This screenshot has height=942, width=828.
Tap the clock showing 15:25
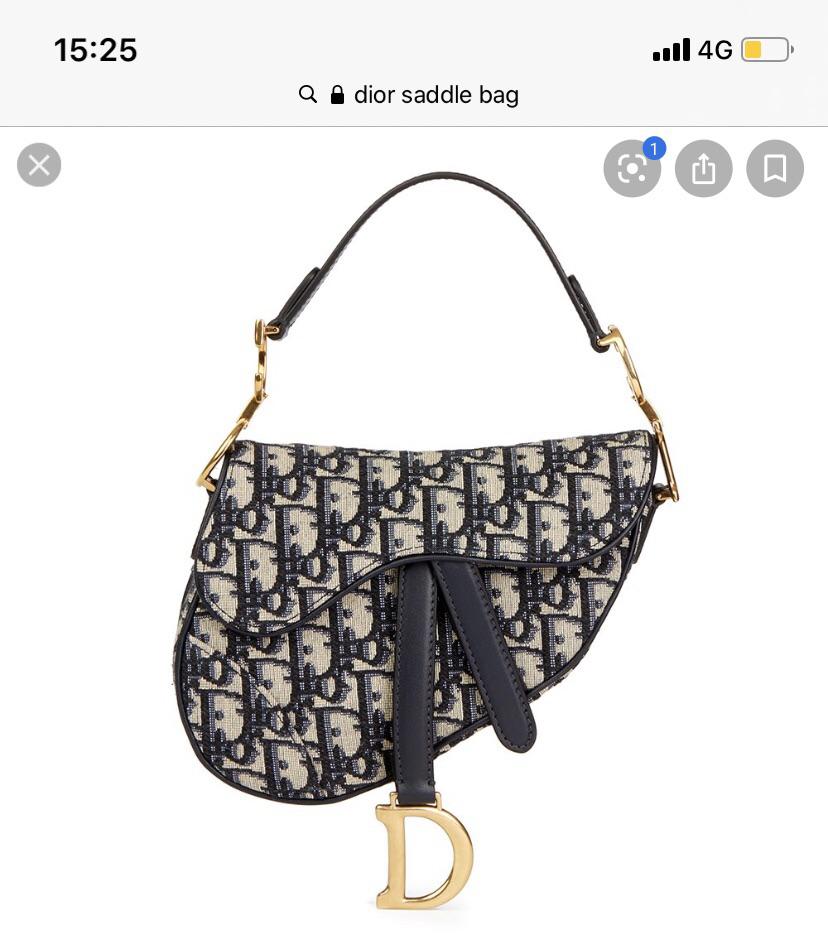pyautogui.click(x=95, y=49)
